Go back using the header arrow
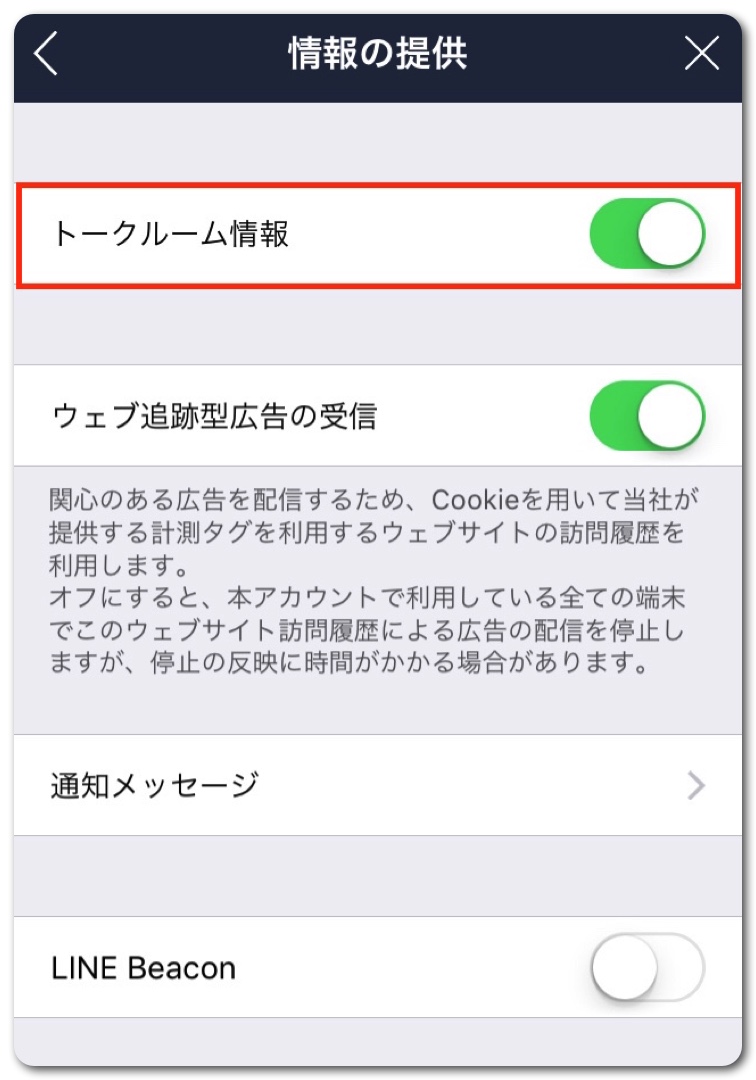756x1080 pixels. pyautogui.click(x=46, y=55)
